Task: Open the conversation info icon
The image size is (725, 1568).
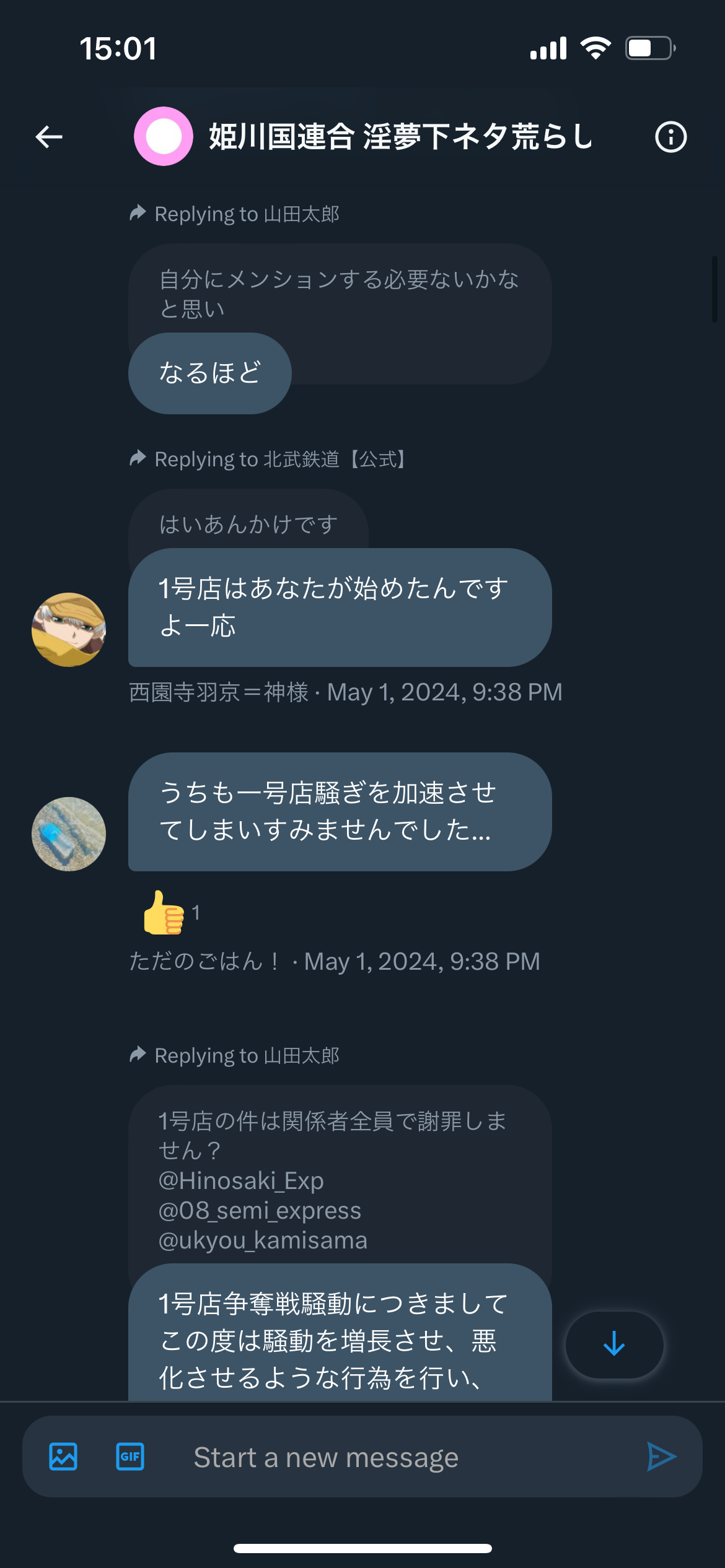Action: [x=671, y=137]
